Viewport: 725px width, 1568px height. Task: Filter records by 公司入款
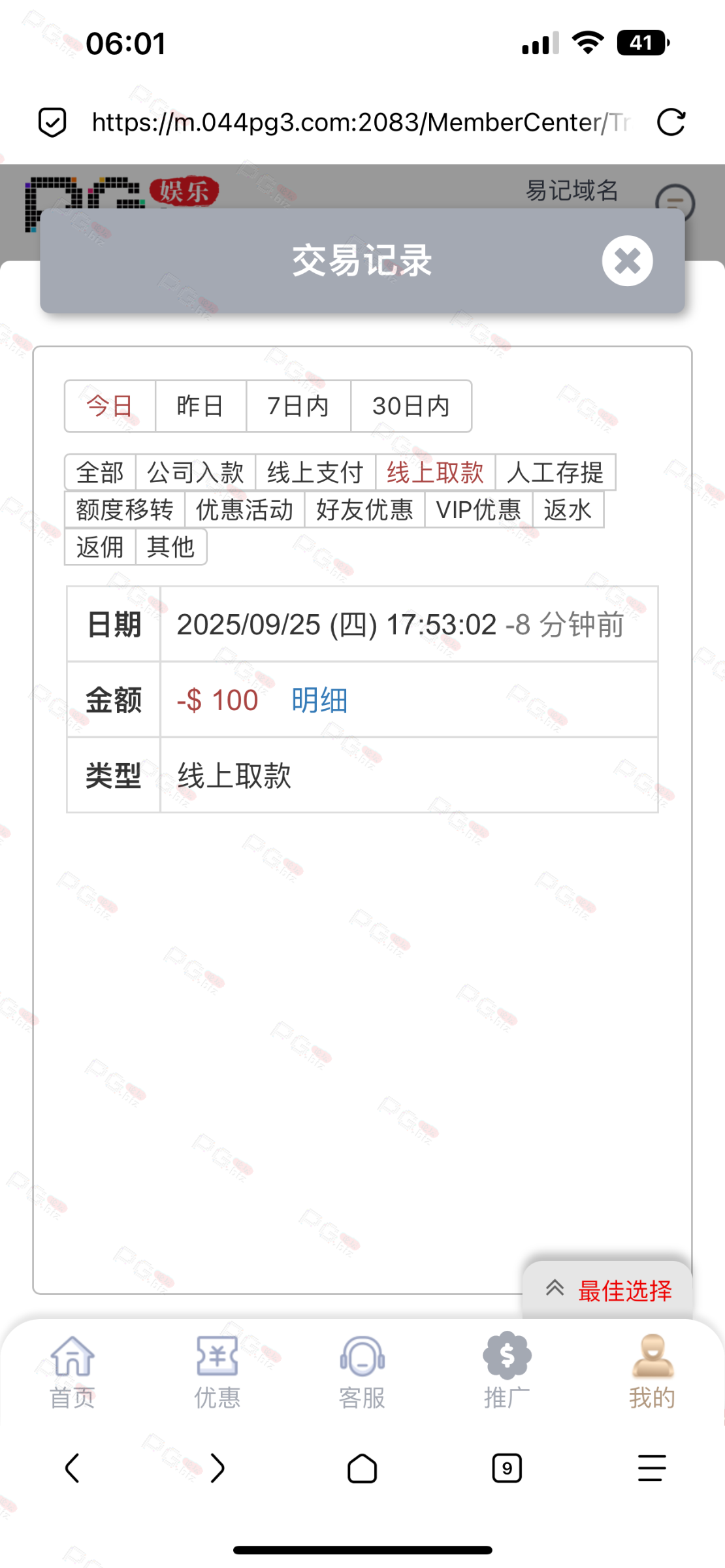(x=195, y=472)
